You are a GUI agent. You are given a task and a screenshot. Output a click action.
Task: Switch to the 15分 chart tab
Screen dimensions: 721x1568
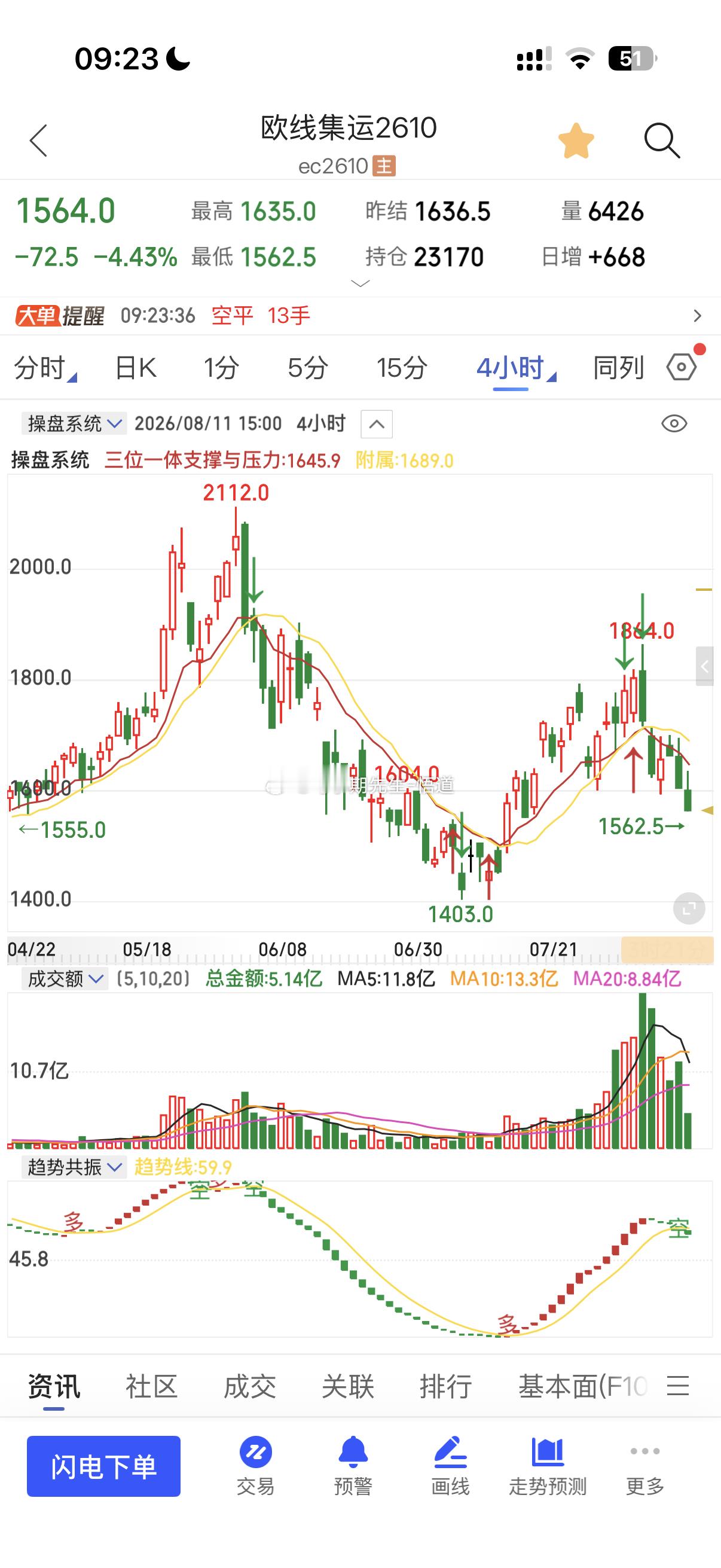click(x=402, y=368)
